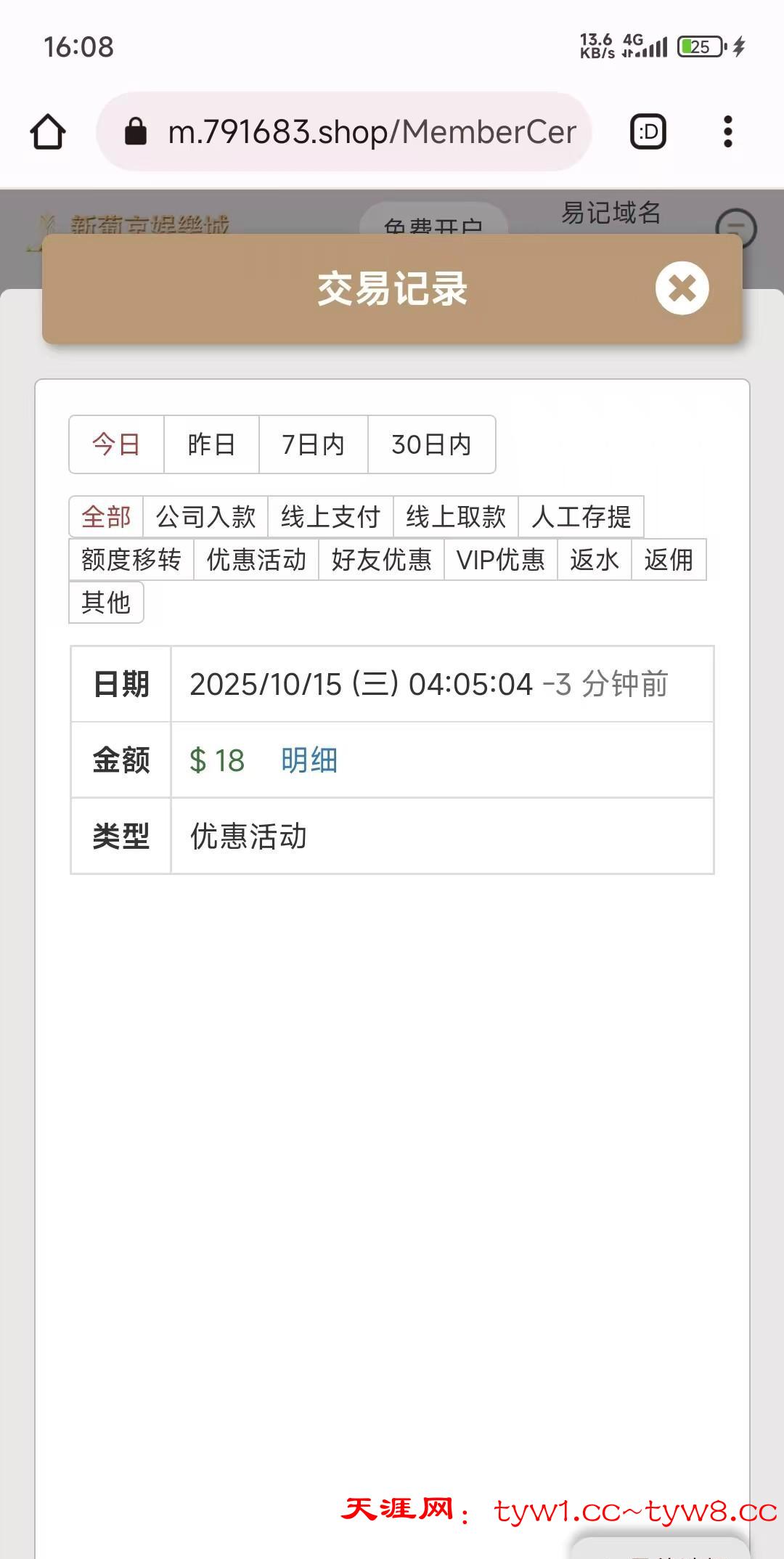Select the 今日 date filter
This screenshot has width=784, height=1559.
[x=116, y=444]
